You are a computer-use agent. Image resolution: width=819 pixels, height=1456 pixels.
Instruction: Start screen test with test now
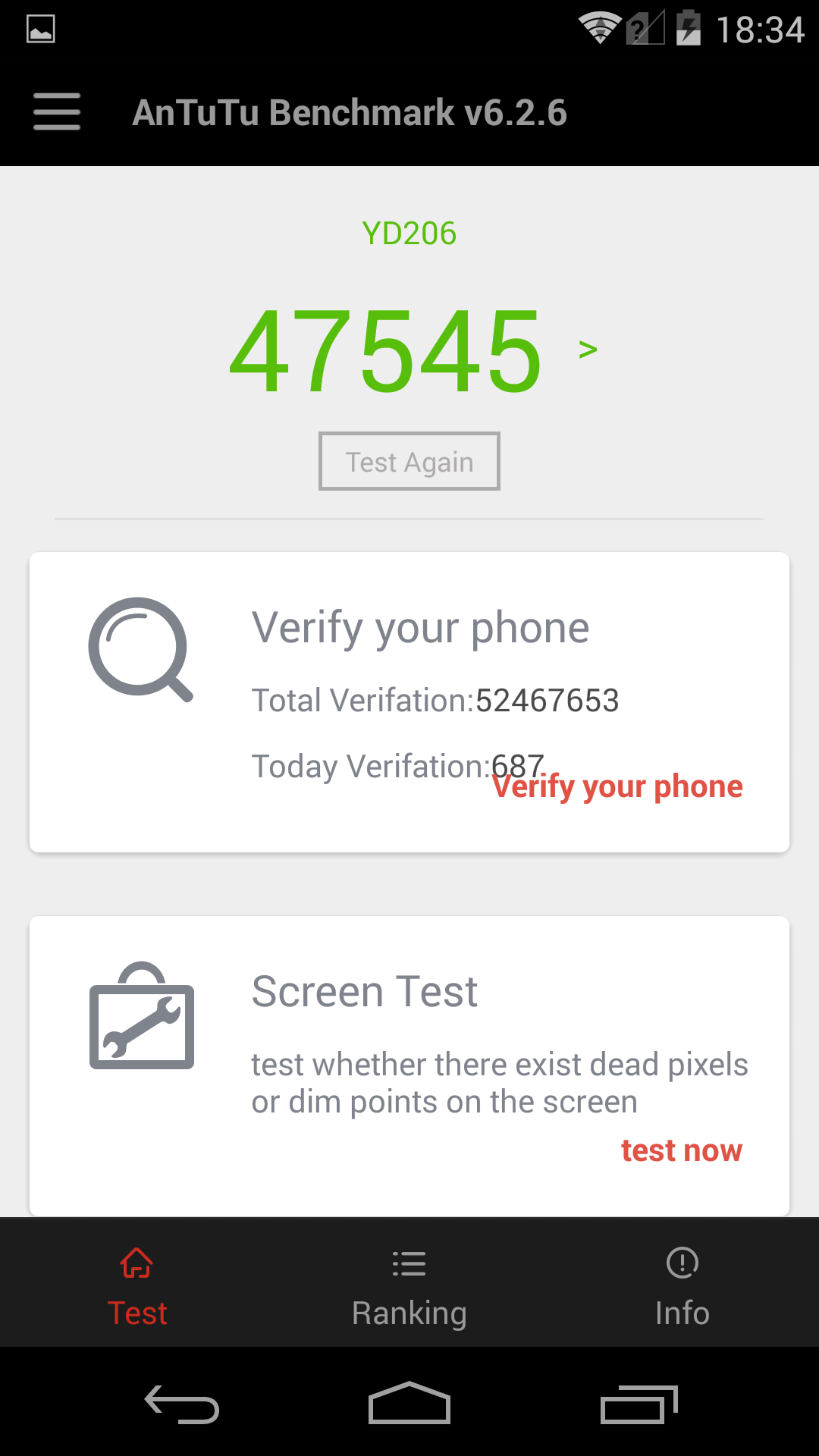pyautogui.click(x=681, y=1150)
